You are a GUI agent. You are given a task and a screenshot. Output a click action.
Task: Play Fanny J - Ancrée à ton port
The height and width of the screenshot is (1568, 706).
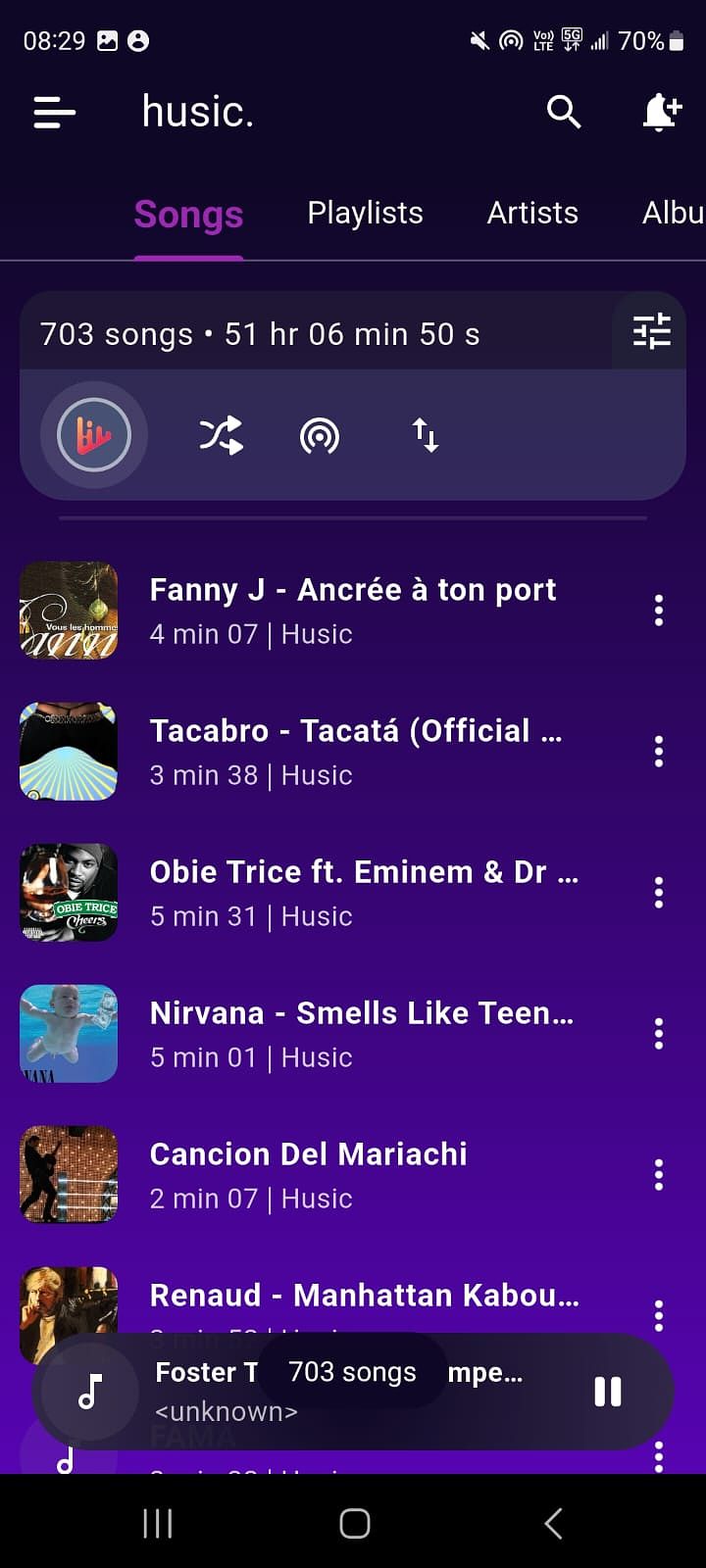(x=353, y=611)
